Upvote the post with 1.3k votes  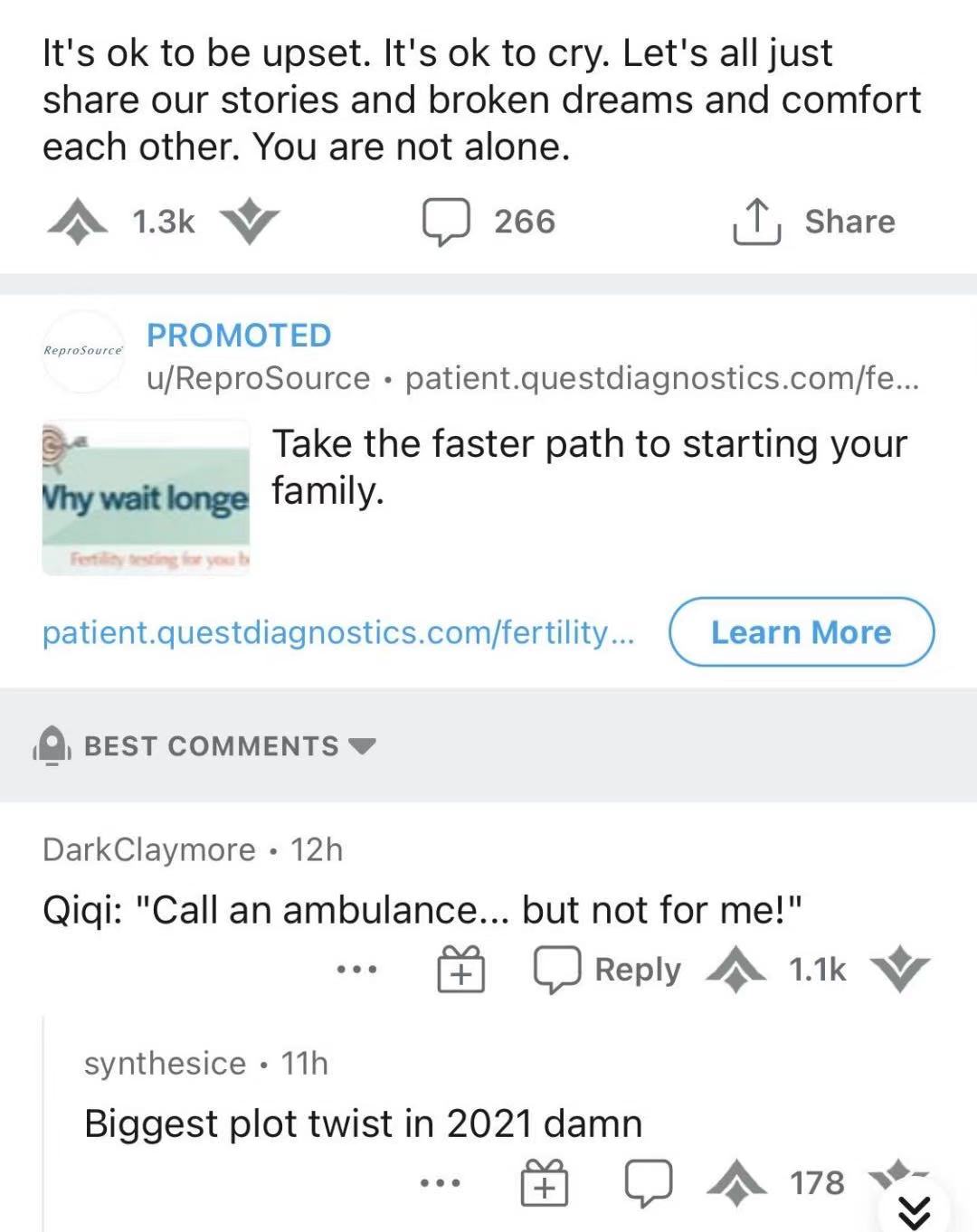(x=78, y=223)
